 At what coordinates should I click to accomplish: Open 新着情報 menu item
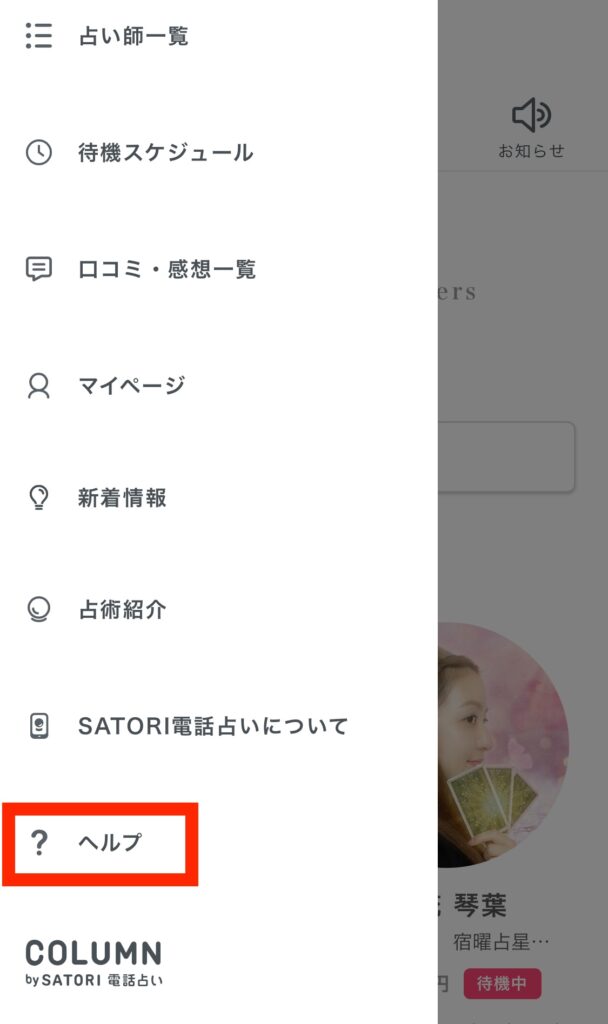[122, 498]
